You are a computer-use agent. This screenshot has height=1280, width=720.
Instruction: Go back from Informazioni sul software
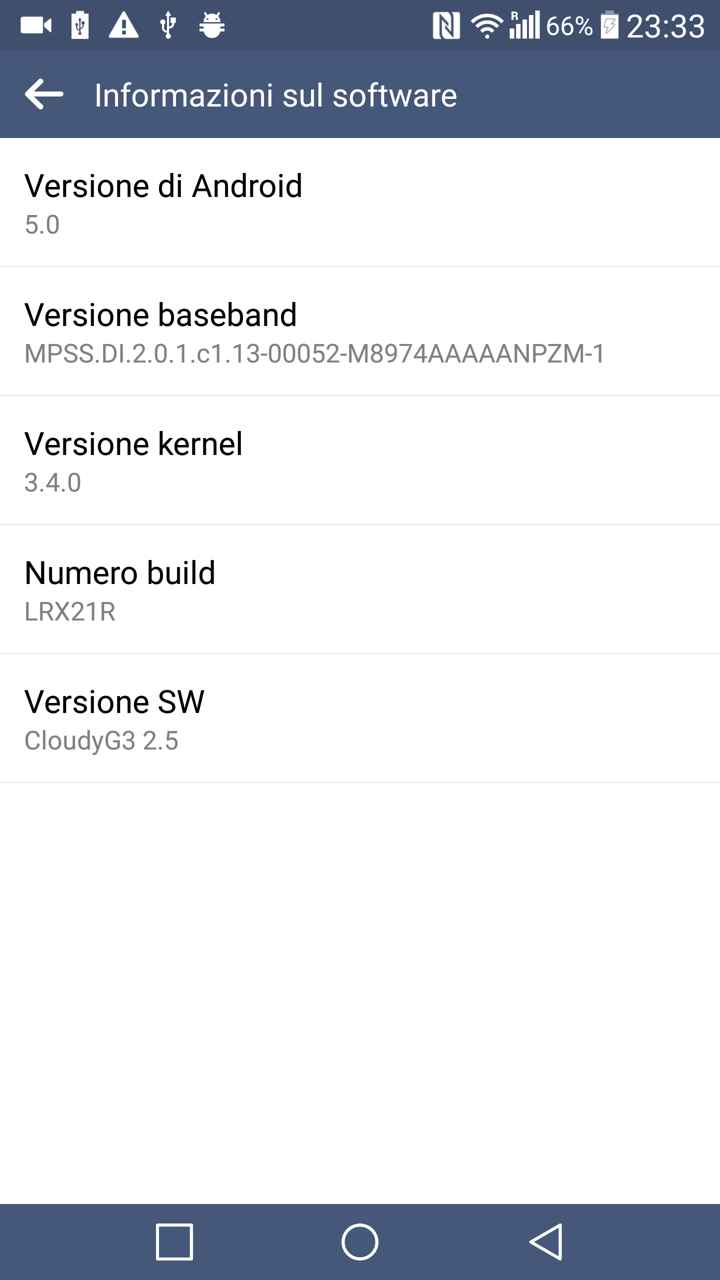coord(44,95)
